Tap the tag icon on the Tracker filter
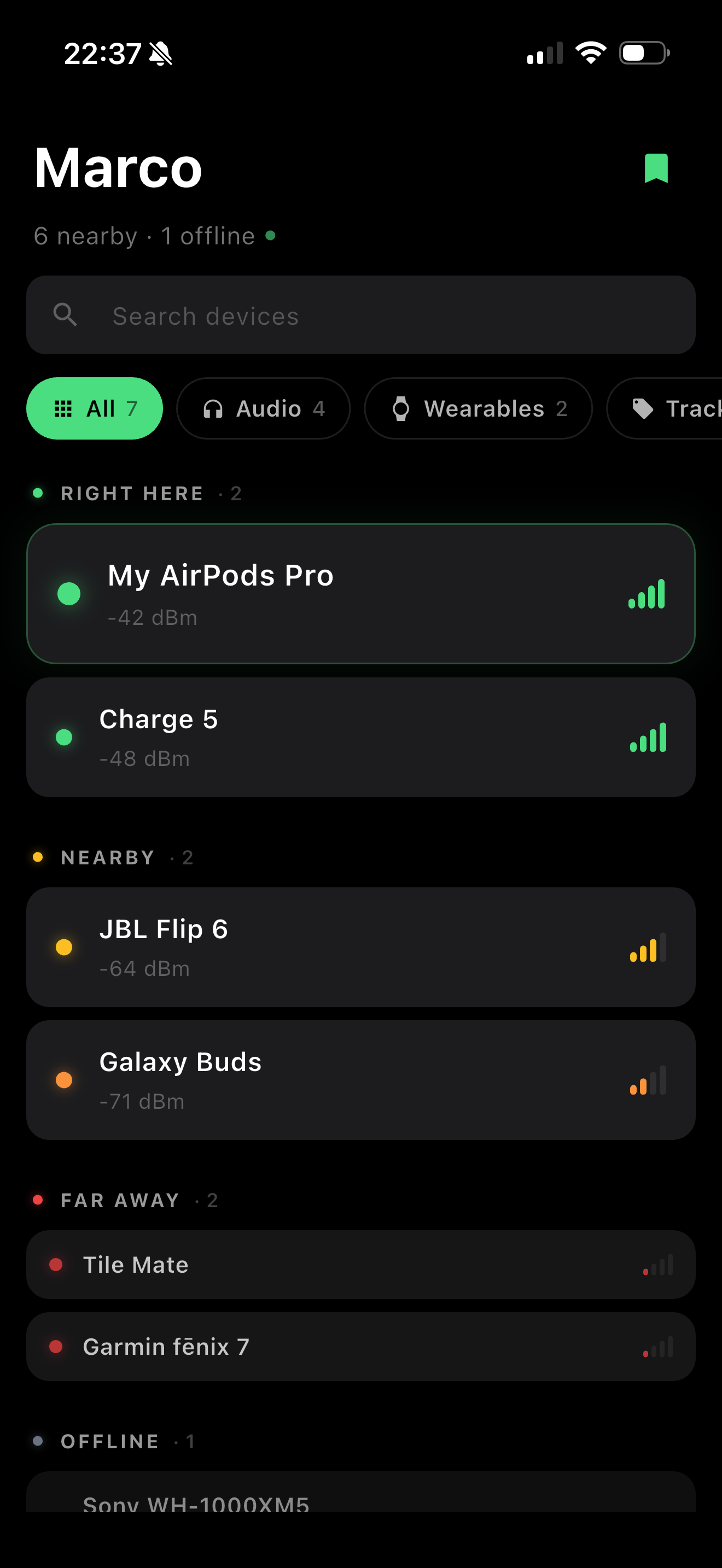This screenshot has width=722, height=1568. point(643,408)
